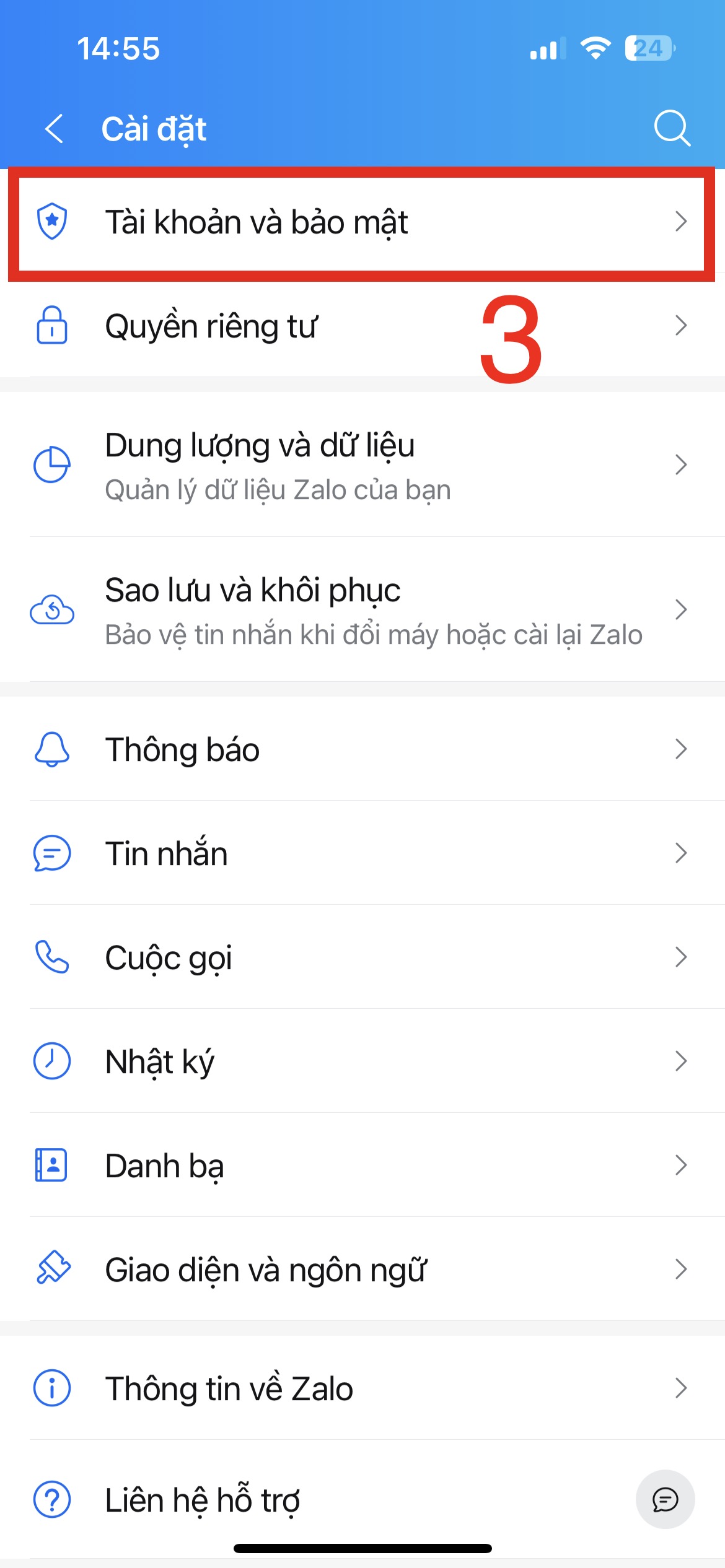The image size is (725, 1568).
Task: Open Sao lưu và khôi phục
Action: (x=362, y=610)
